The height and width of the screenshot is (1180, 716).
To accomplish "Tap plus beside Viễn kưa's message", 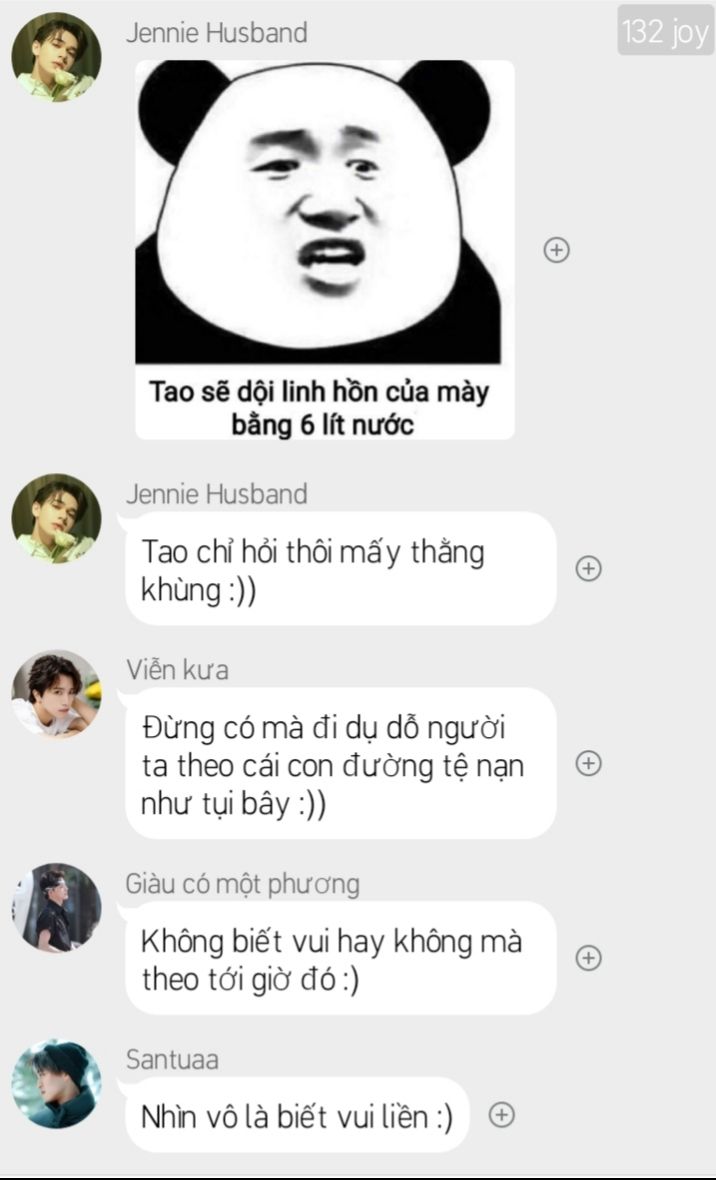I will (x=589, y=763).
